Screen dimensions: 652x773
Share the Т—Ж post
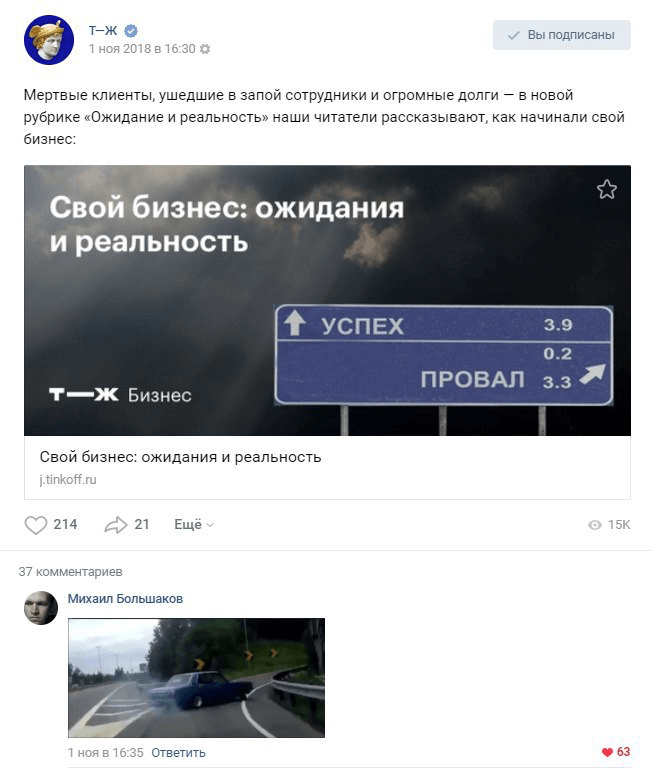117,525
